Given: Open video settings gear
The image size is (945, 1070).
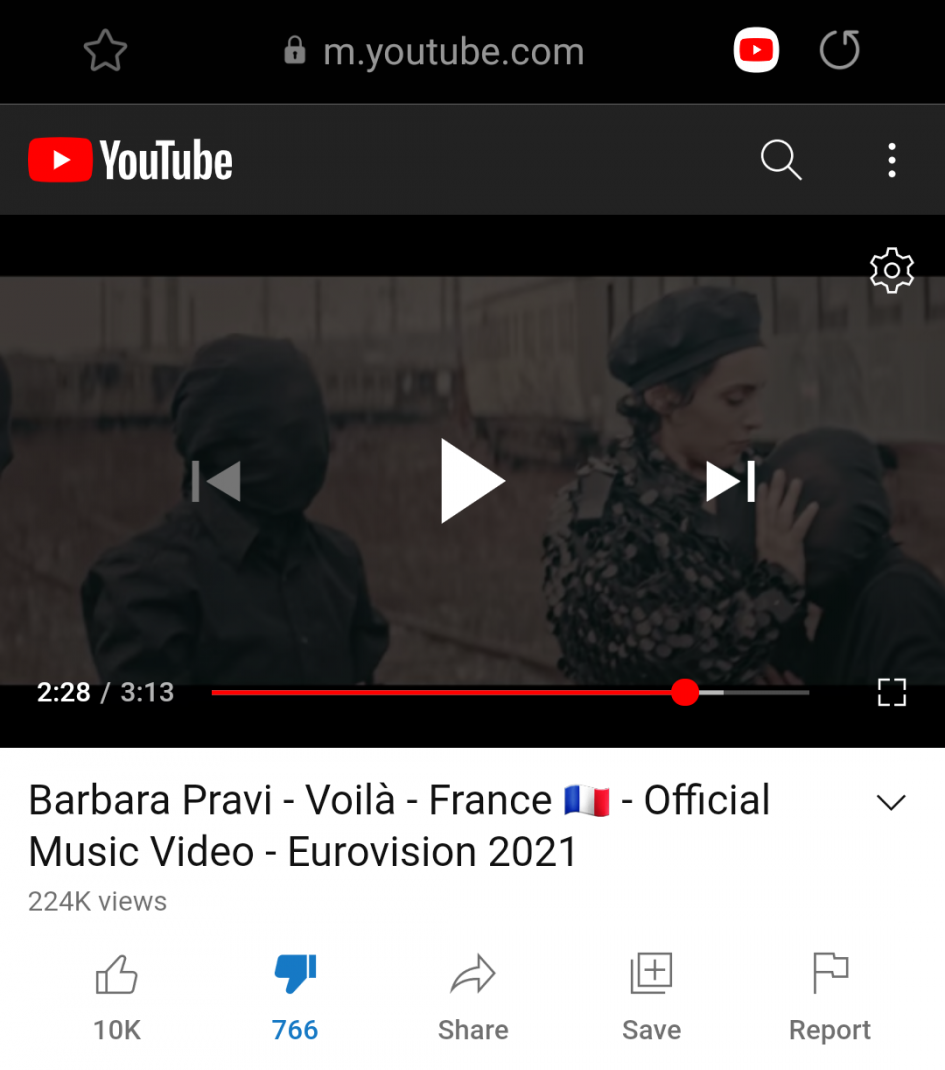Looking at the screenshot, I should (891, 270).
